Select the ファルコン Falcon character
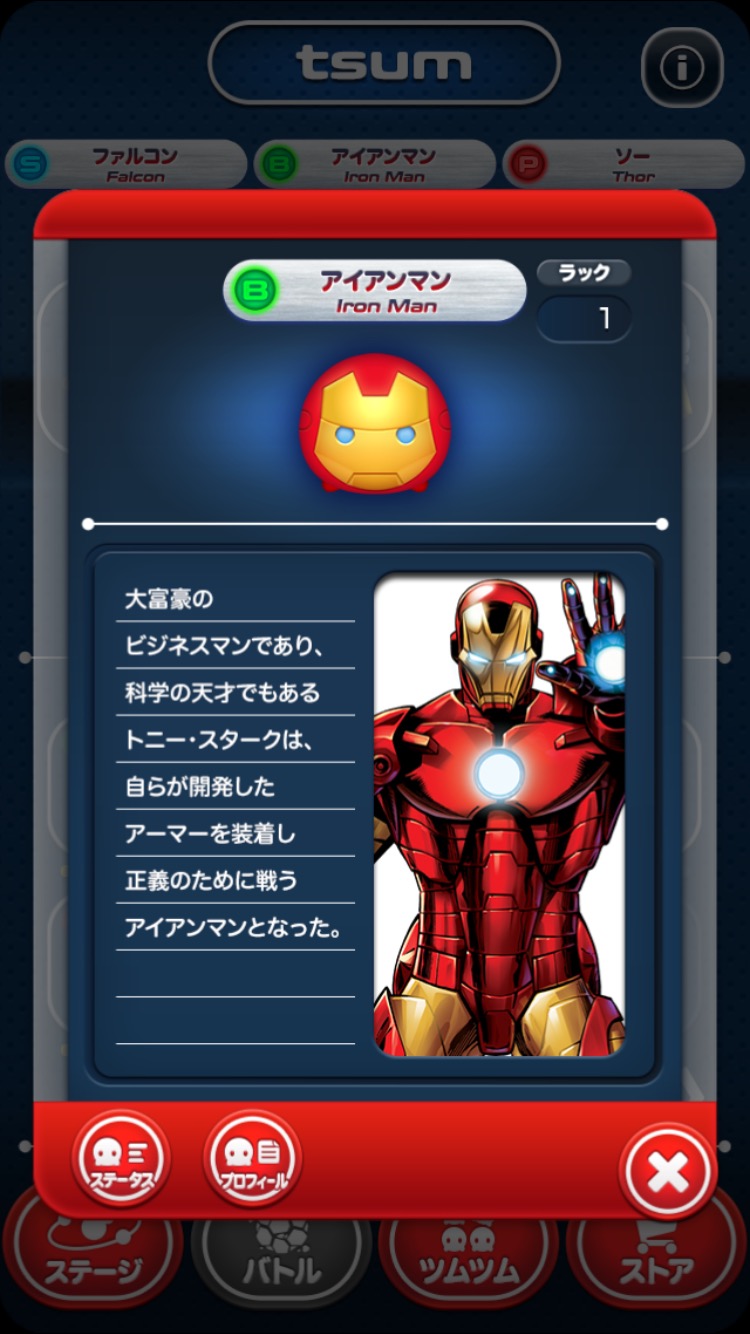Image resolution: width=750 pixels, height=1334 pixels. pyautogui.click(x=126, y=164)
